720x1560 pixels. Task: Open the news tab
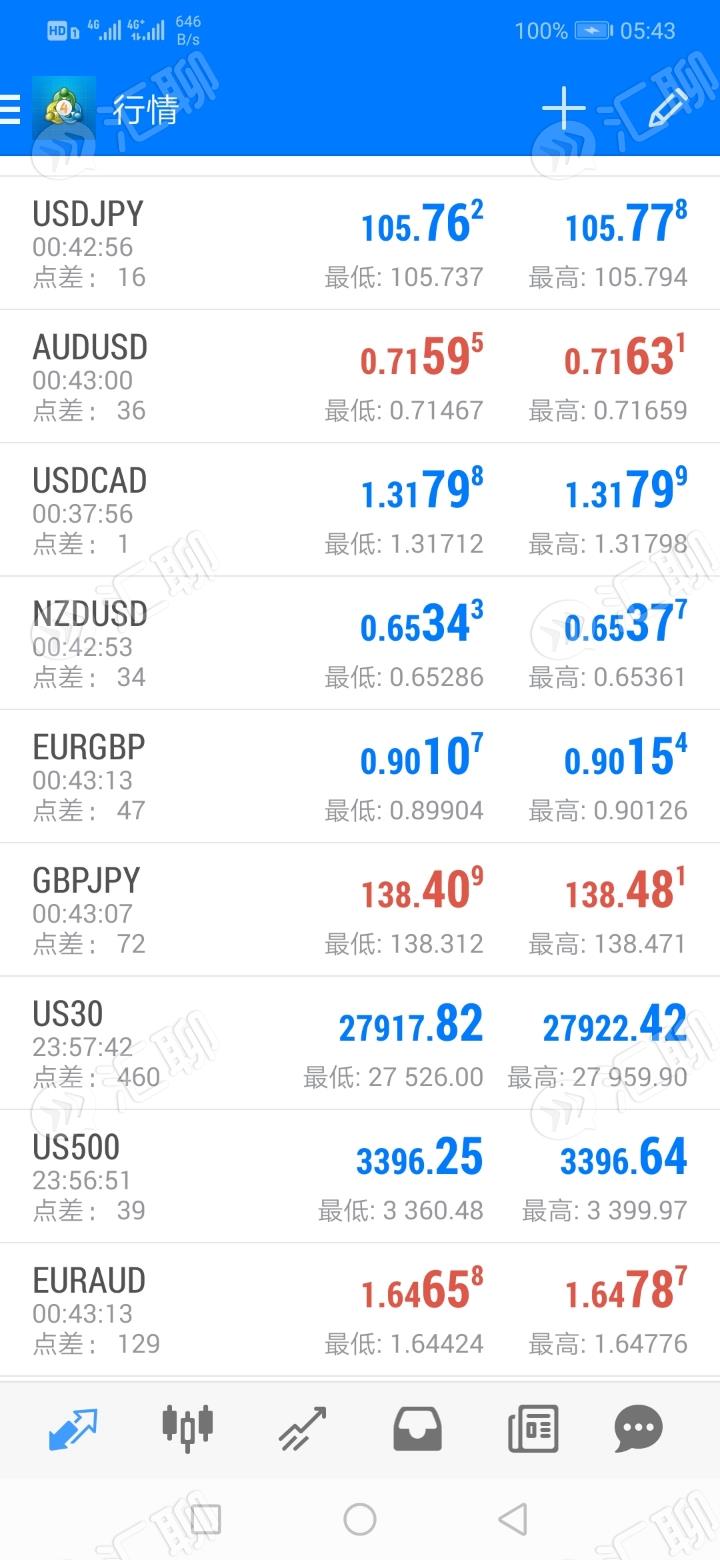(x=532, y=1428)
